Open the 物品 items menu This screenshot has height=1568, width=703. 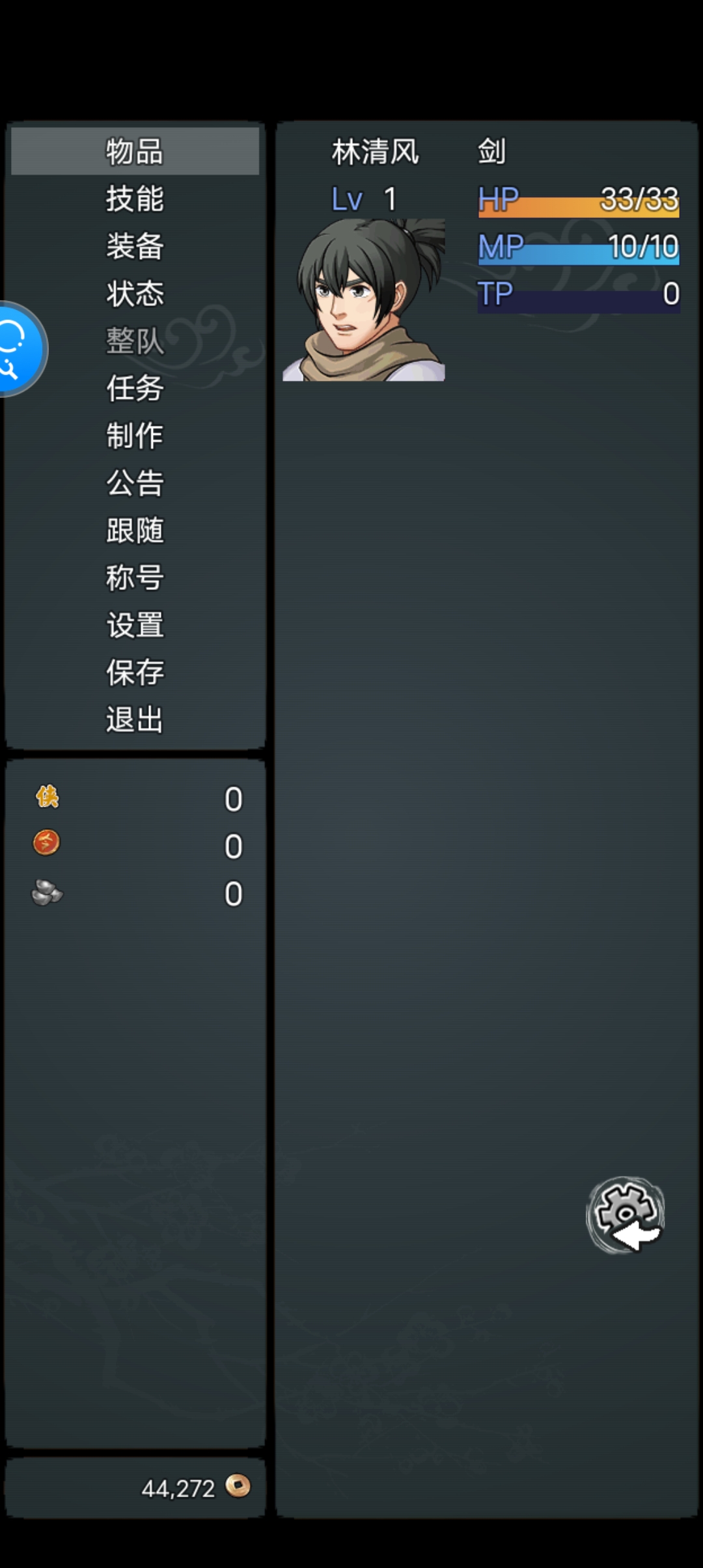point(135,151)
